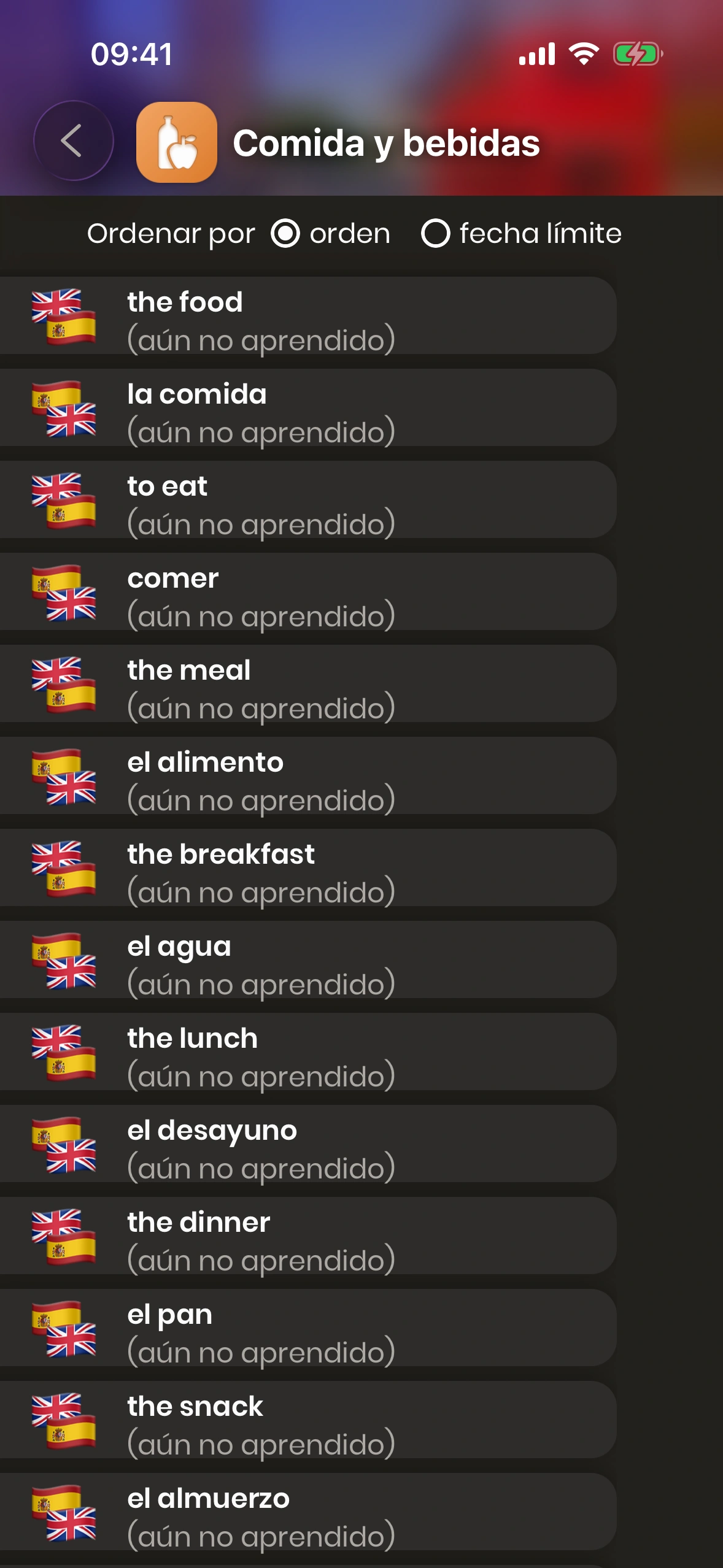Viewport: 723px width, 1568px height.
Task: View the "the dinner" entry
Action: [307, 1236]
